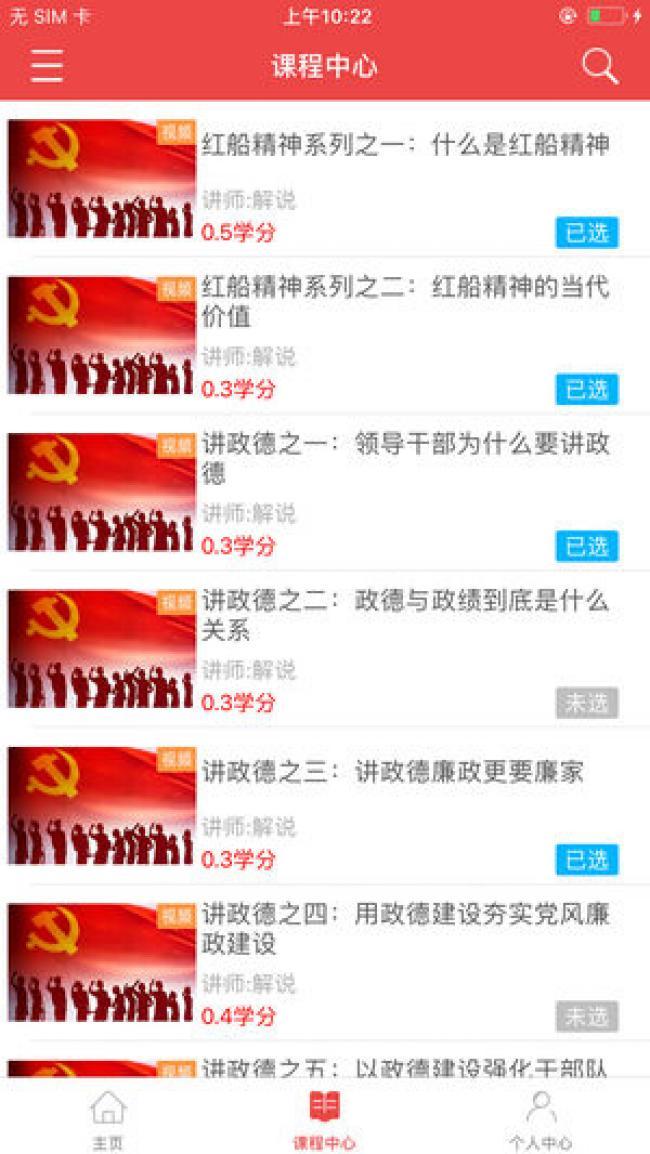Switch to the 主页 tab

pyautogui.click(x=108, y=1120)
